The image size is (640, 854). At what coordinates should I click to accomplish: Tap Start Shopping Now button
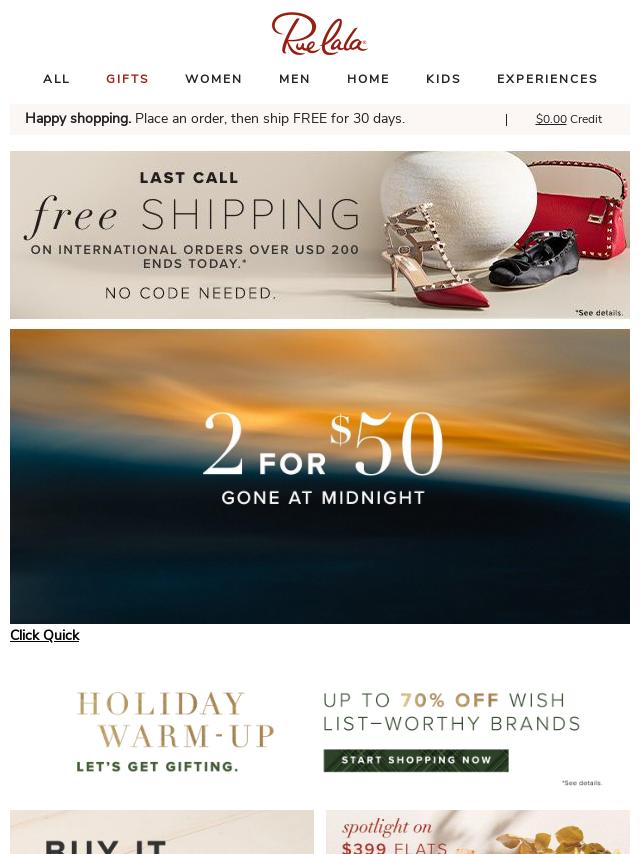416,760
